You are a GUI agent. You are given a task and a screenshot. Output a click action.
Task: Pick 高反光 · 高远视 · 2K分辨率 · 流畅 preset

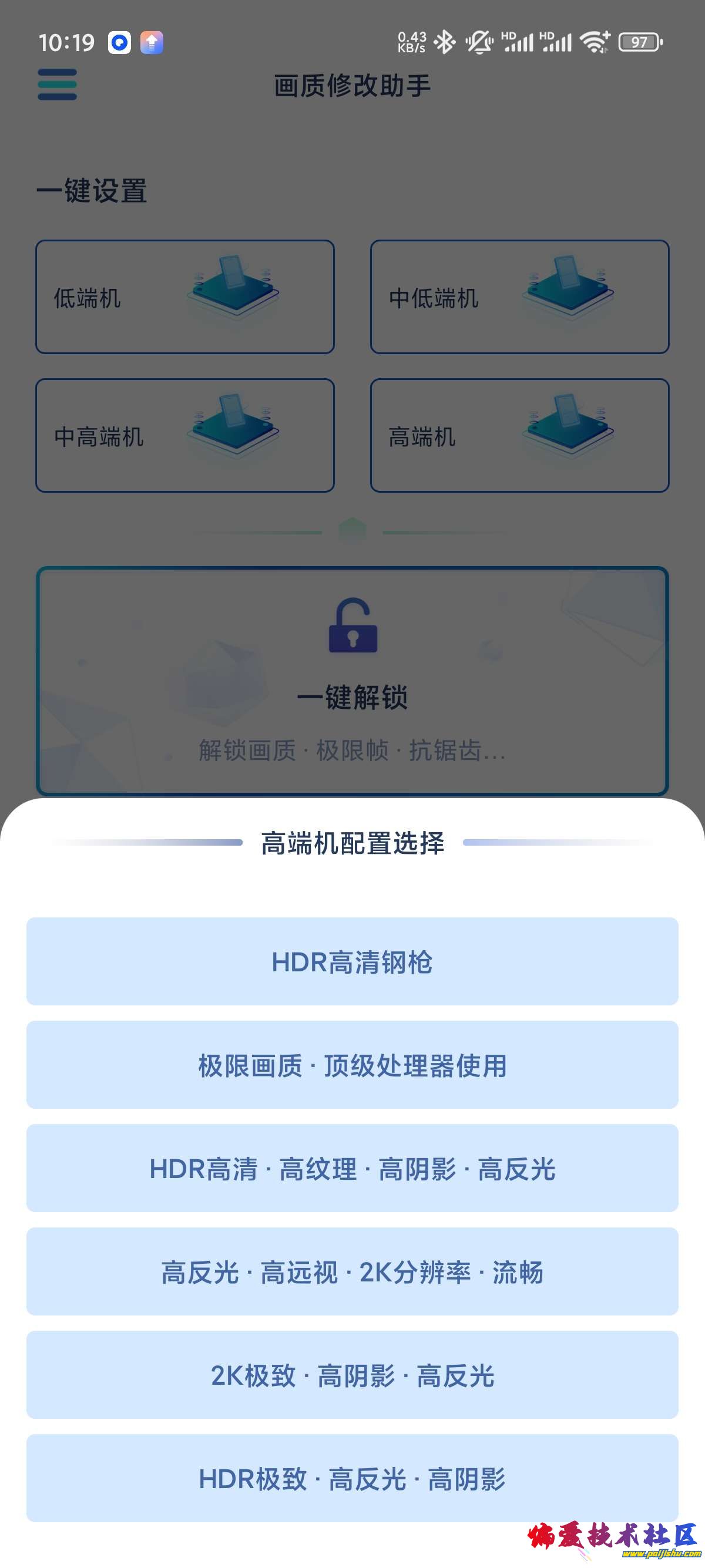(x=352, y=1272)
